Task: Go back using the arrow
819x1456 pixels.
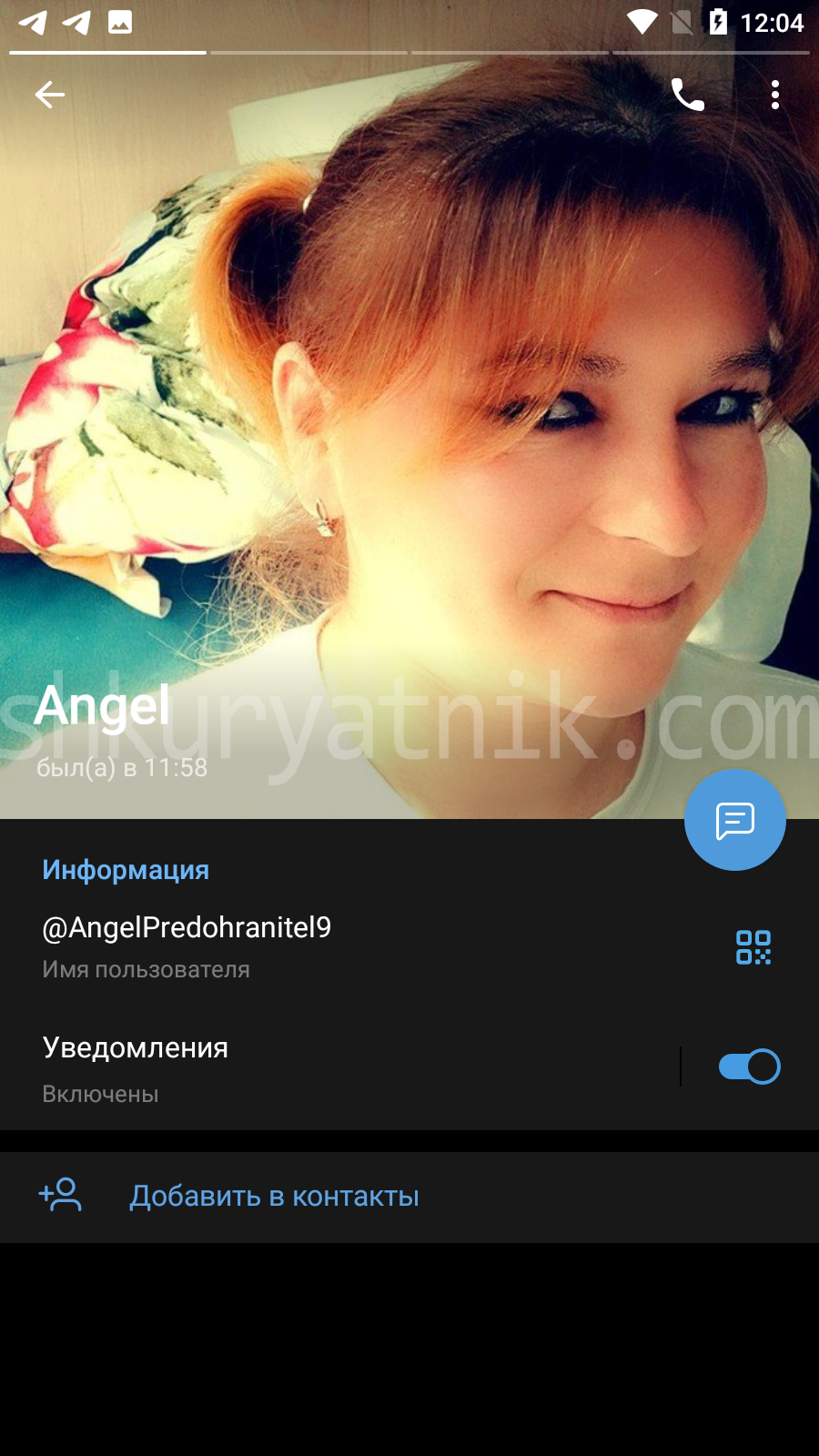Action: click(x=50, y=95)
